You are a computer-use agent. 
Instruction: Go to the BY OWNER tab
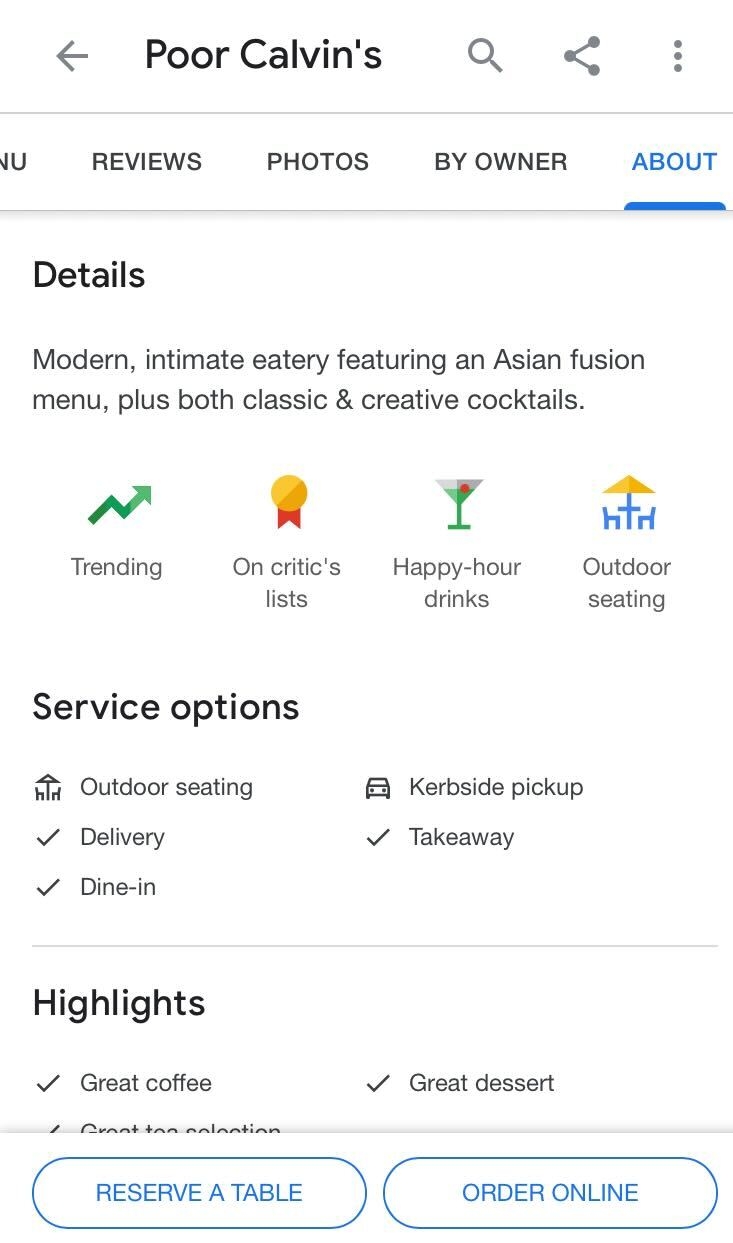pyautogui.click(x=500, y=161)
